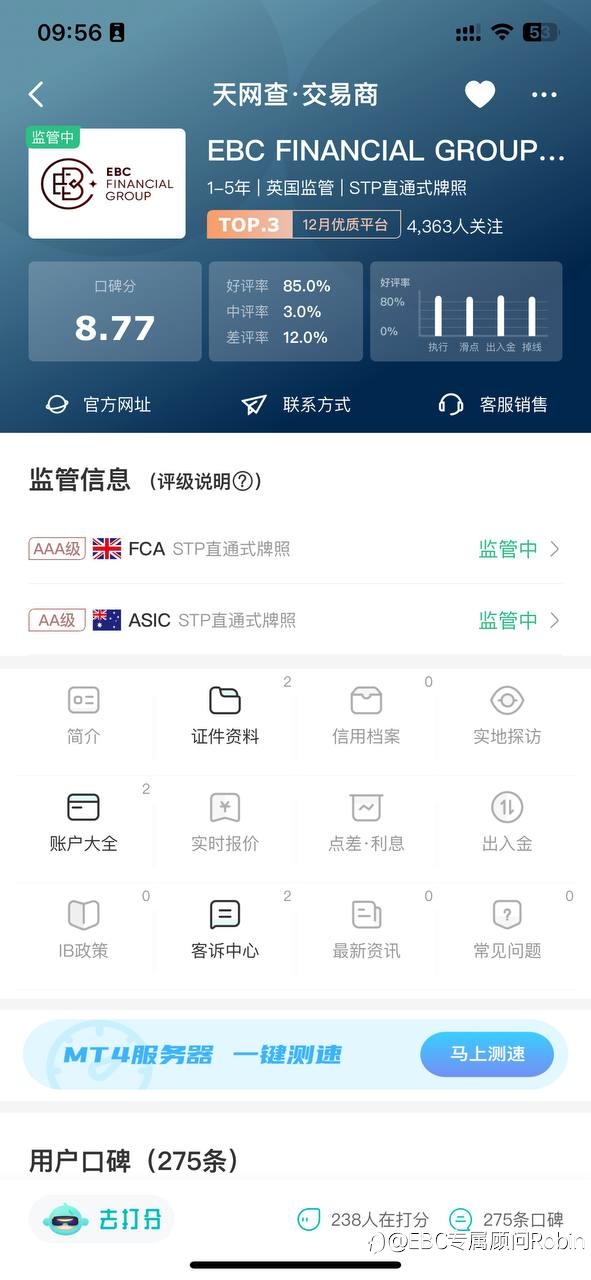Favorite this broker with the heart icon
Screen dimensions: 591x1280
(480, 94)
